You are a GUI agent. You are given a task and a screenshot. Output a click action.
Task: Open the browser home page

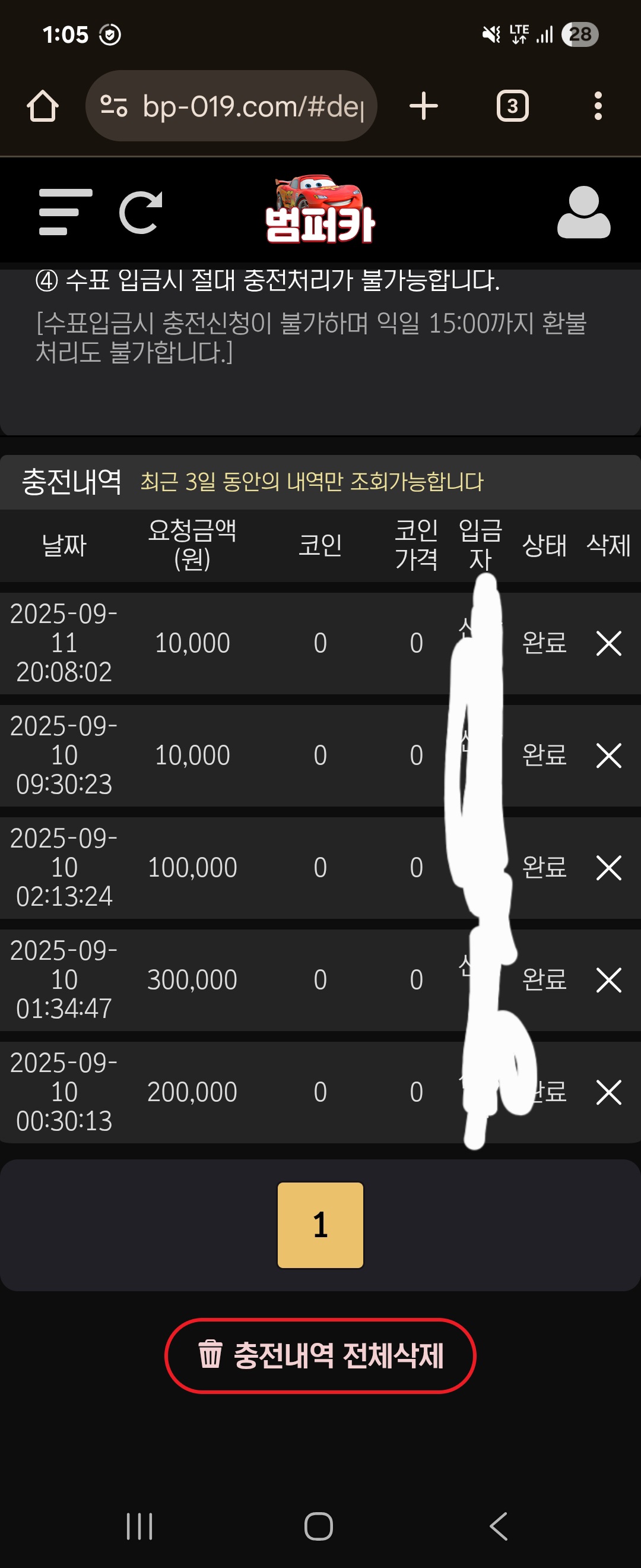pos(43,106)
